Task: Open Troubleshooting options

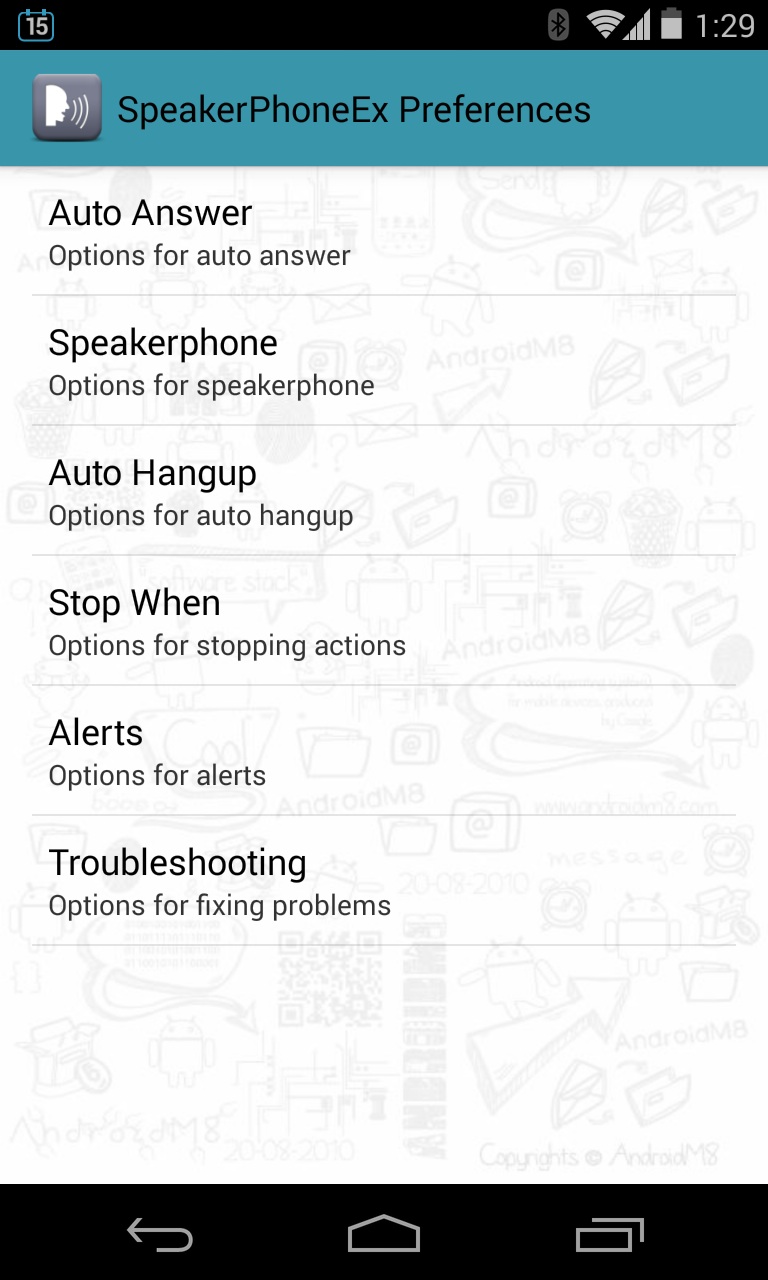Action: (x=384, y=881)
